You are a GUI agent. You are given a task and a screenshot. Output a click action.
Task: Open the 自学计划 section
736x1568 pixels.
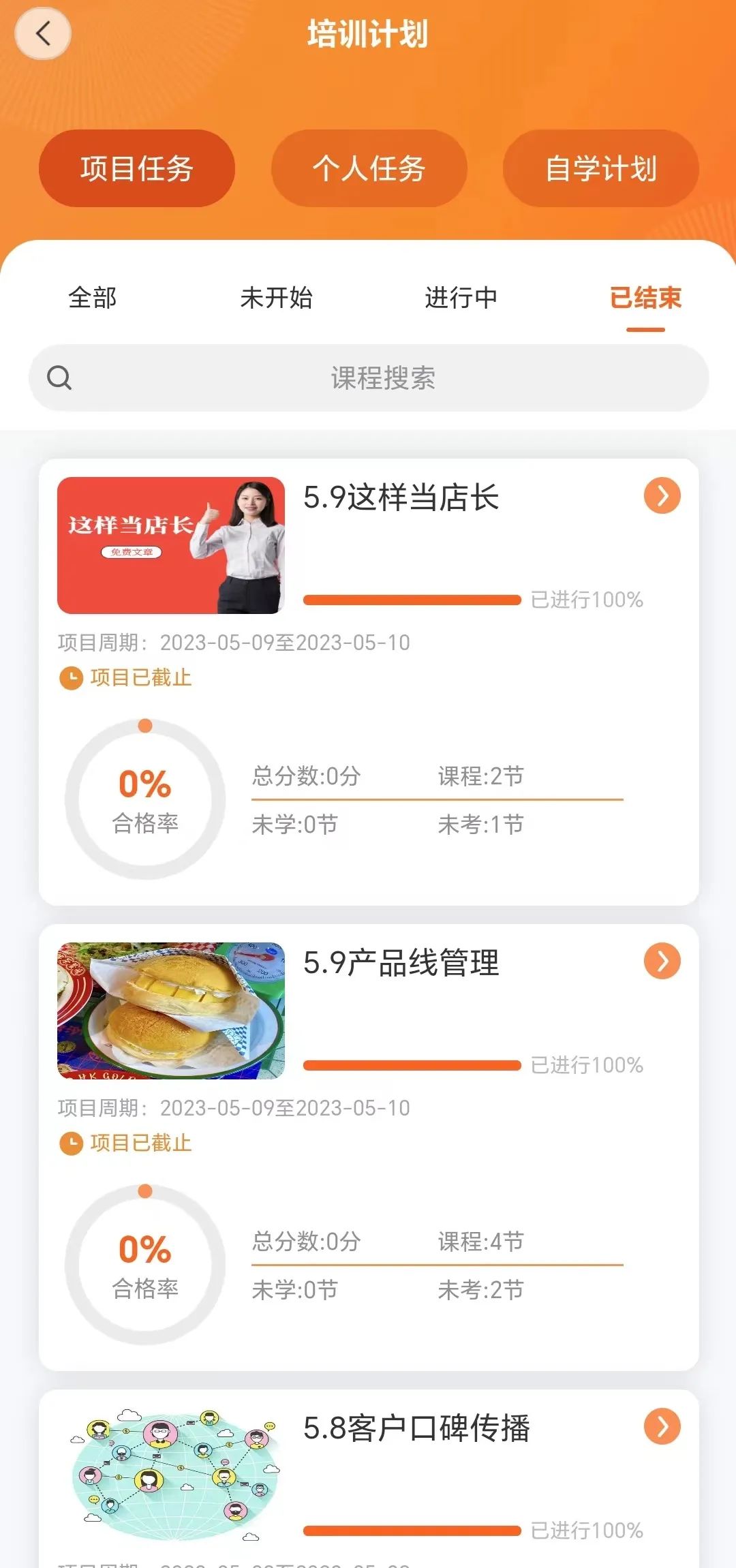click(x=600, y=168)
